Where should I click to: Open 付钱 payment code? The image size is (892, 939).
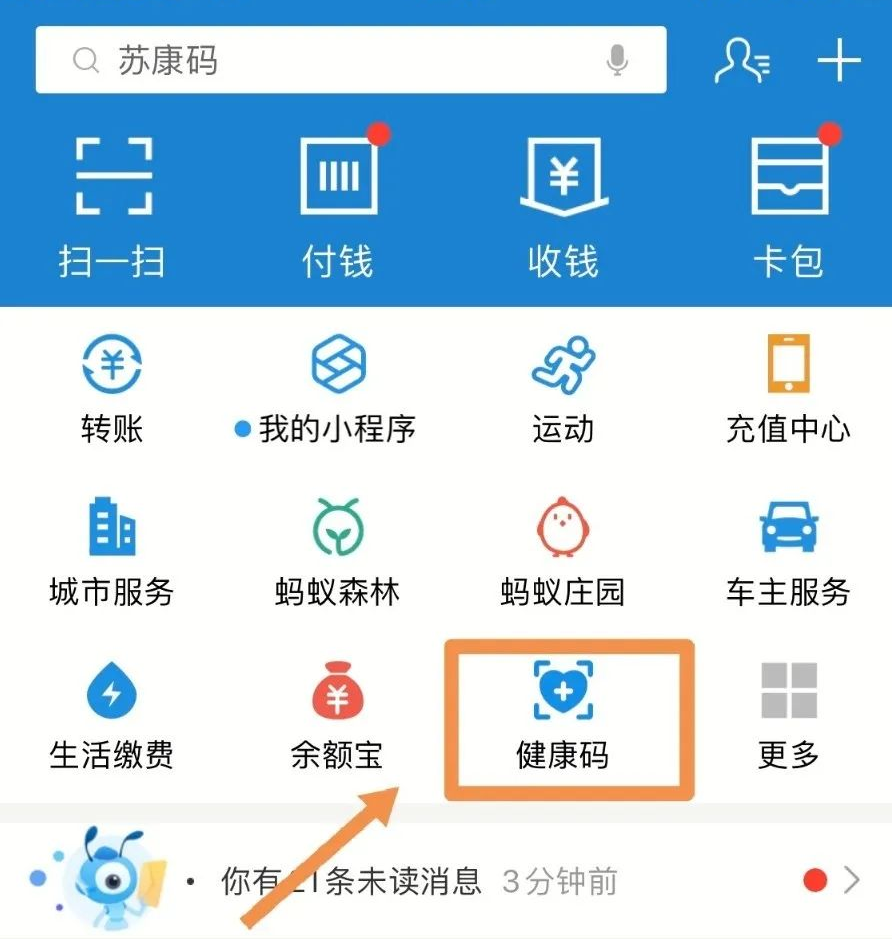tap(338, 205)
